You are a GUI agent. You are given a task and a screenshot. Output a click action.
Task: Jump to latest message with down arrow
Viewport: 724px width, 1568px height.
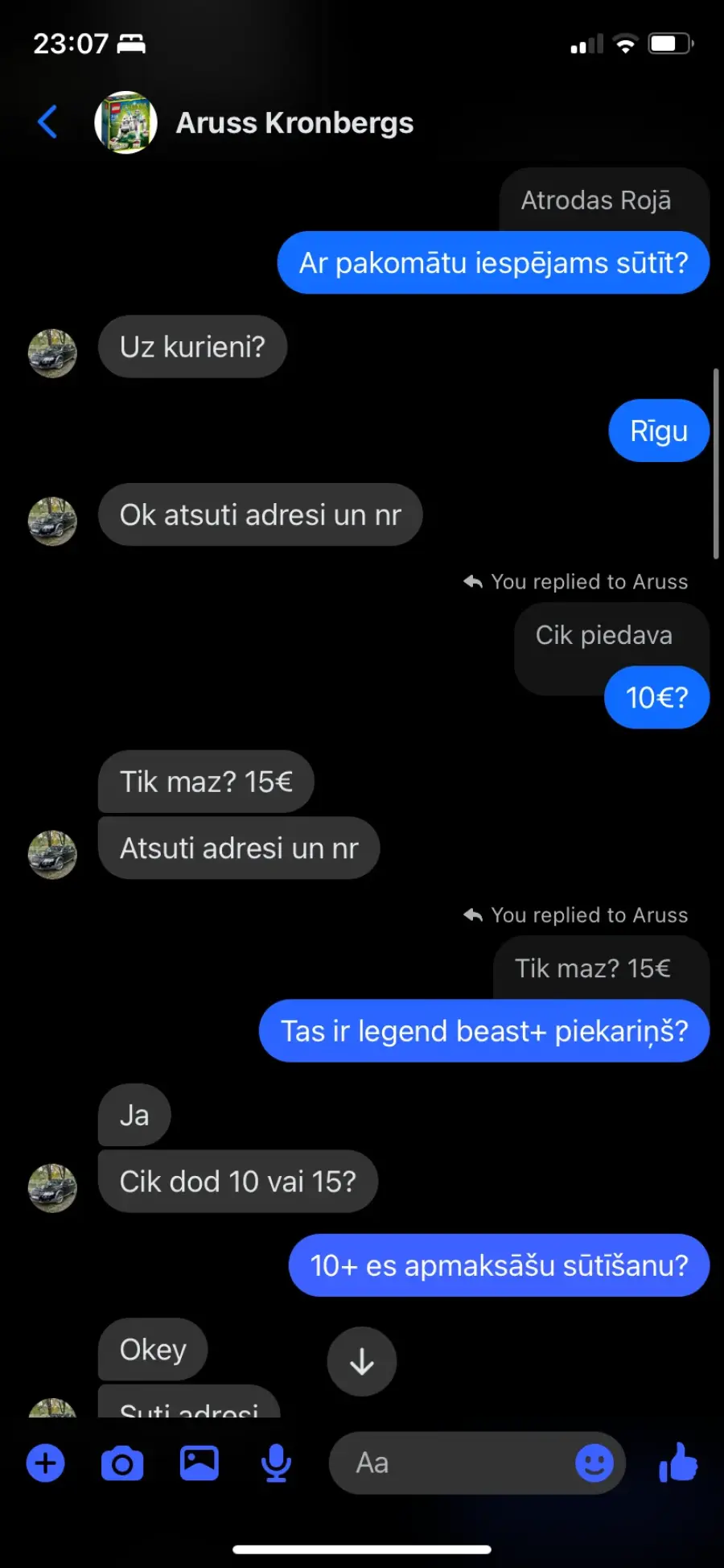(361, 1361)
